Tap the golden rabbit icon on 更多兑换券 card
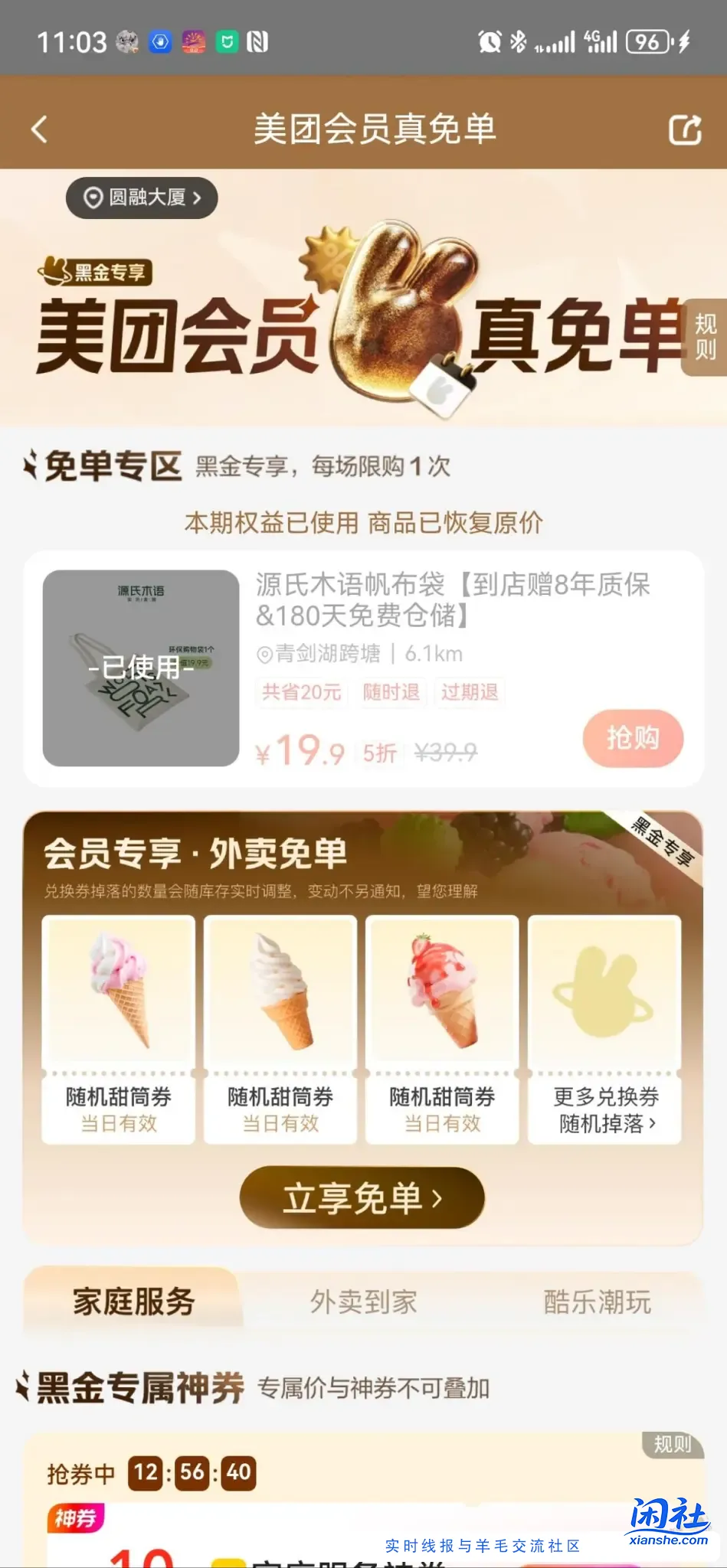The image size is (727, 1568). pyautogui.click(x=604, y=991)
